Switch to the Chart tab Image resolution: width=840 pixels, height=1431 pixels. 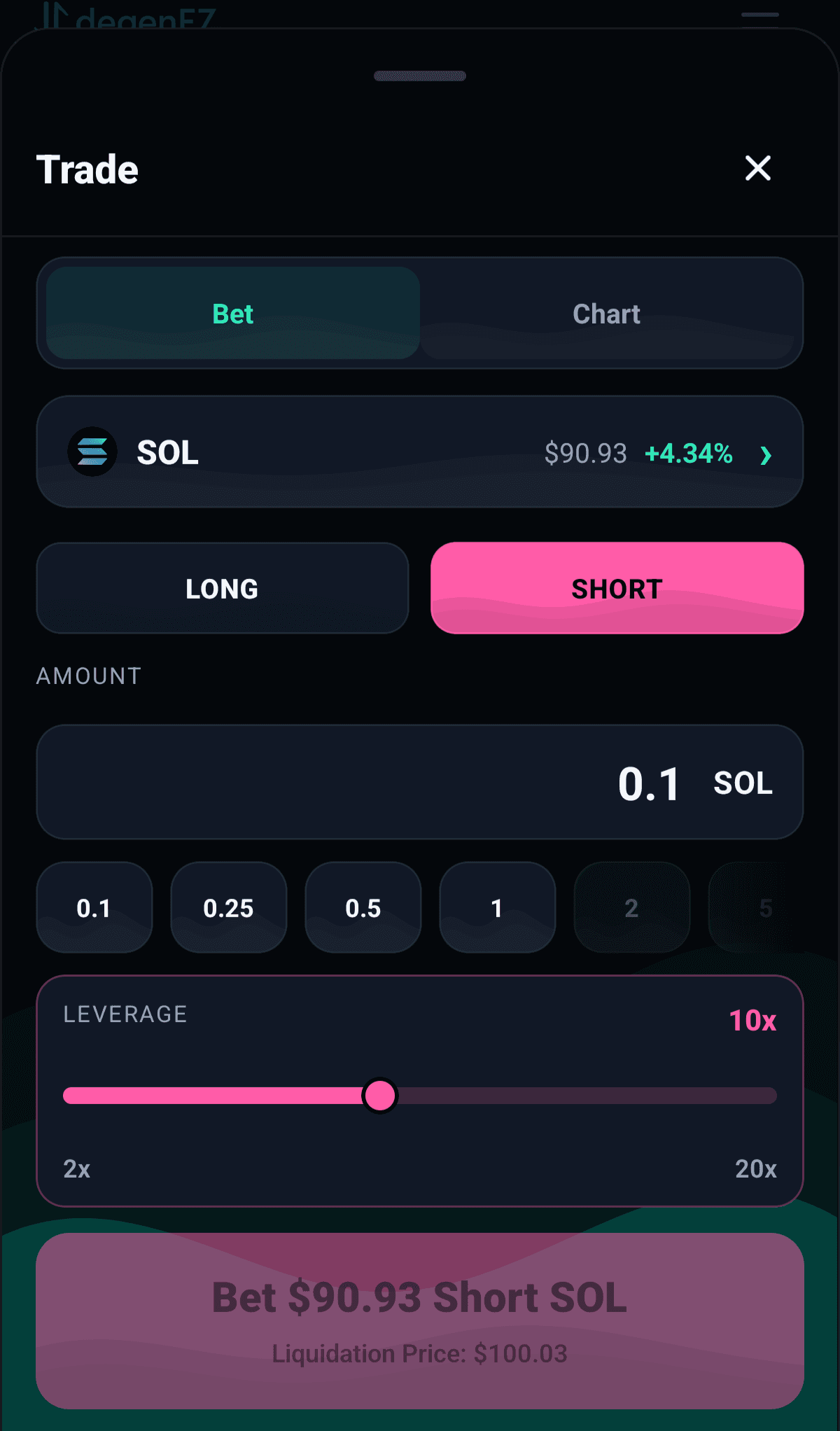tap(606, 313)
